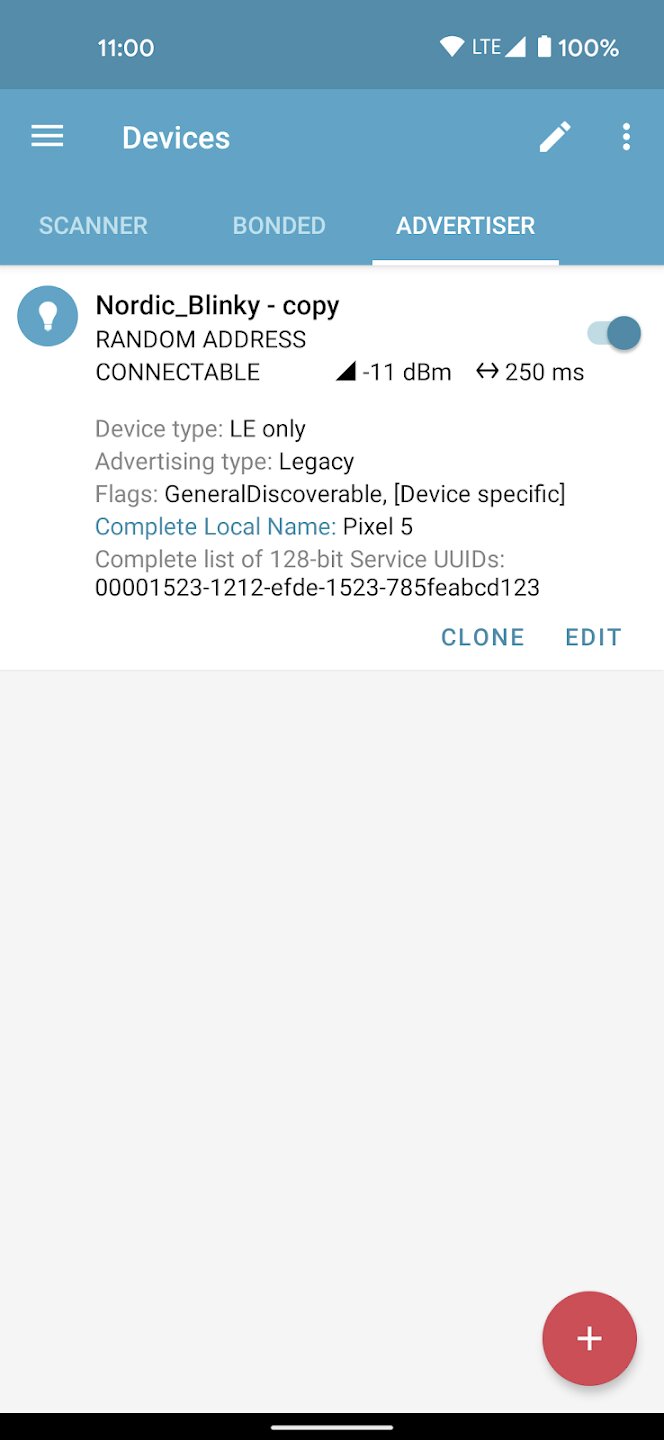The width and height of the screenshot is (664, 1440).
Task: Open the navigation drawer menu
Action: (47, 137)
